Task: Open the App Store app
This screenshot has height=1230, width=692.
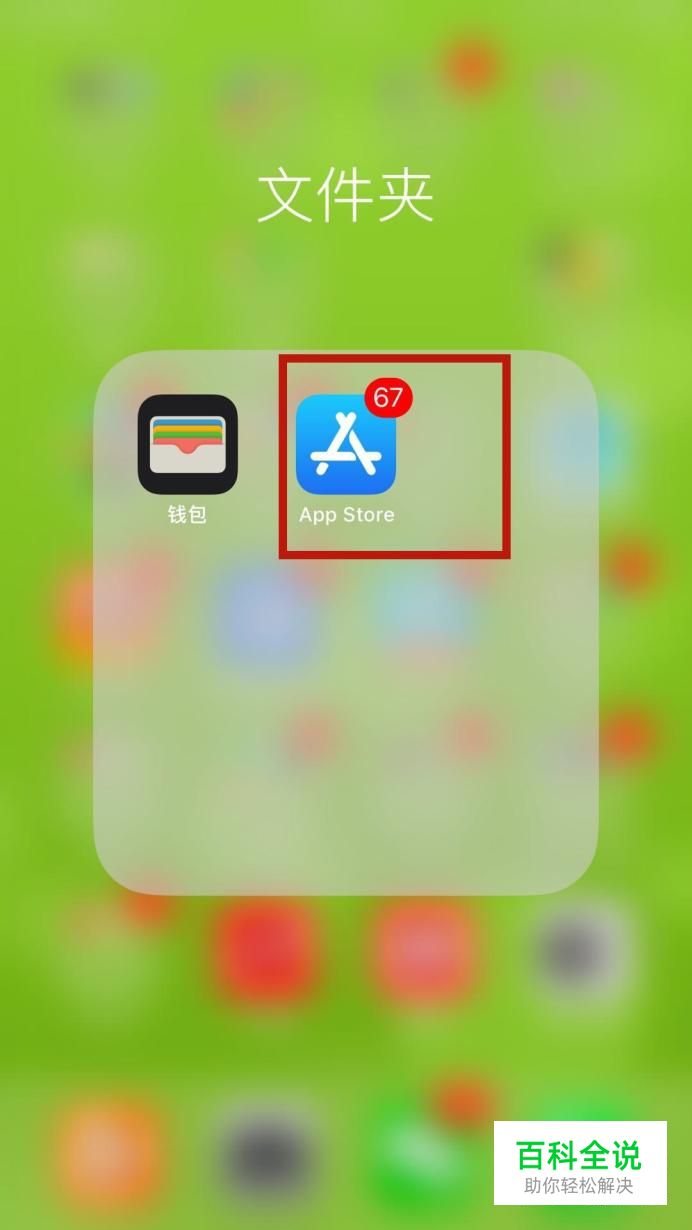Action: point(346,445)
